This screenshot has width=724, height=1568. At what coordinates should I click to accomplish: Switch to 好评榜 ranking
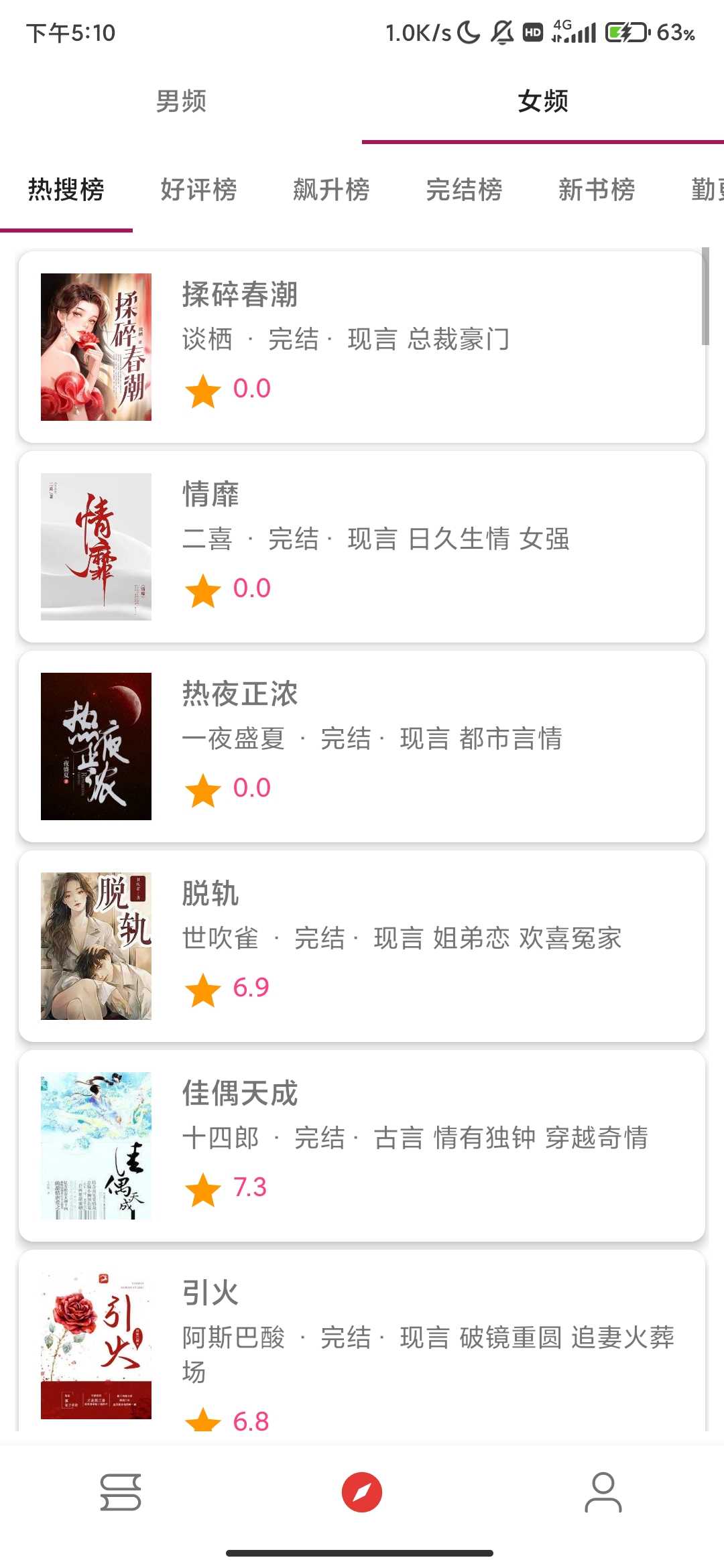point(198,190)
